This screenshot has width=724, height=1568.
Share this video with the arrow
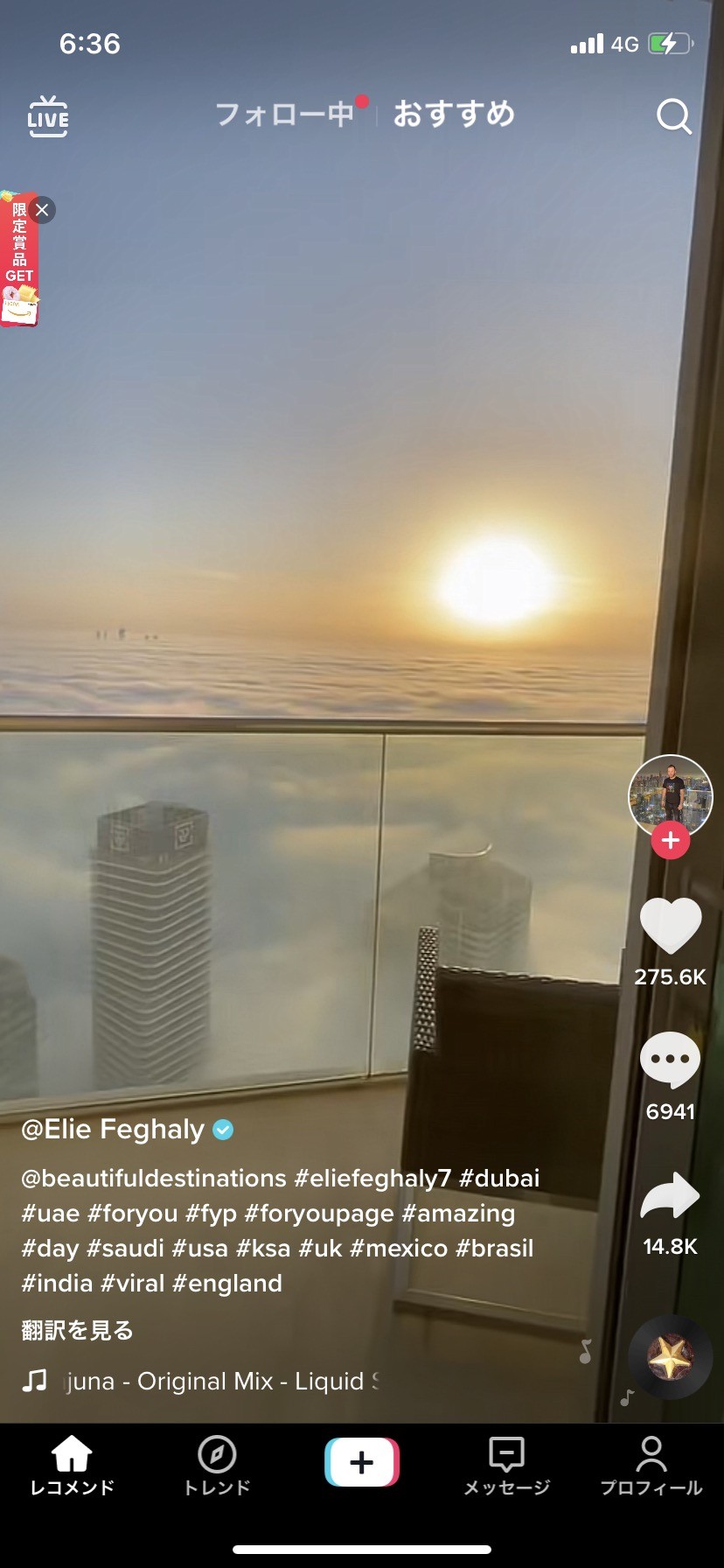click(x=671, y=1196)
